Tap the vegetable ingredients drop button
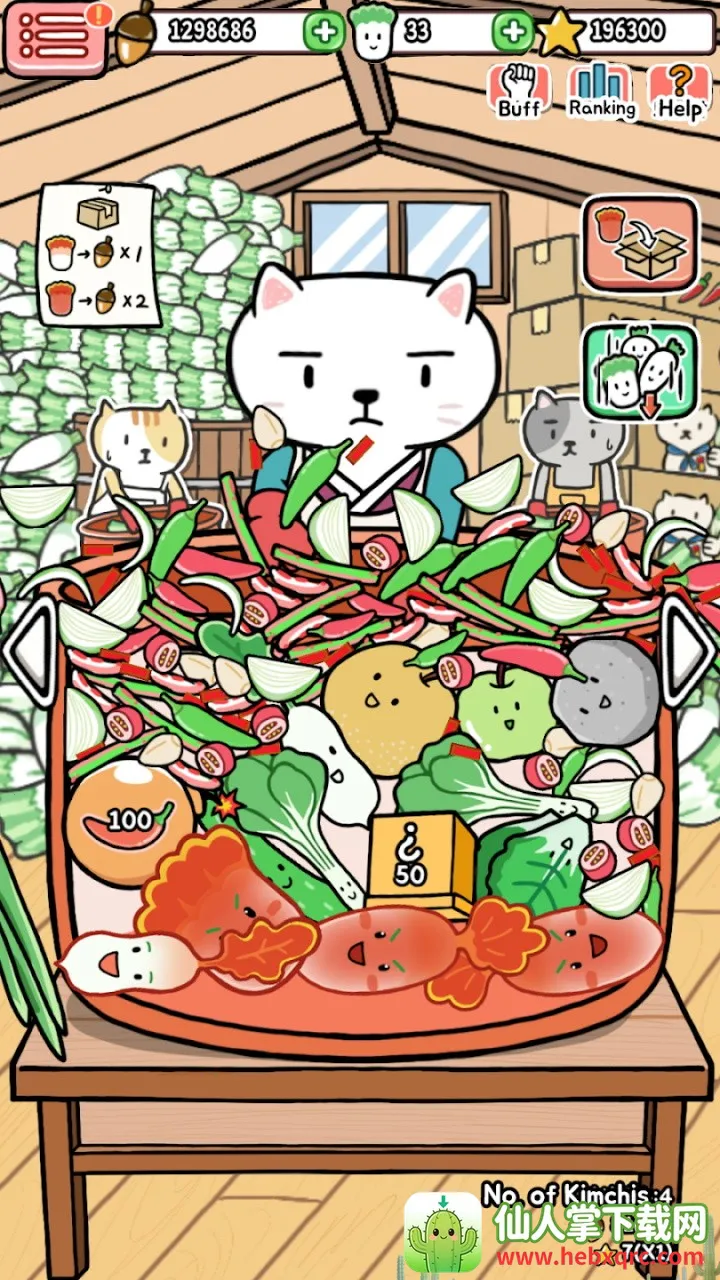The height and width of the screenshot is (1280, 720). click(640, 370)
